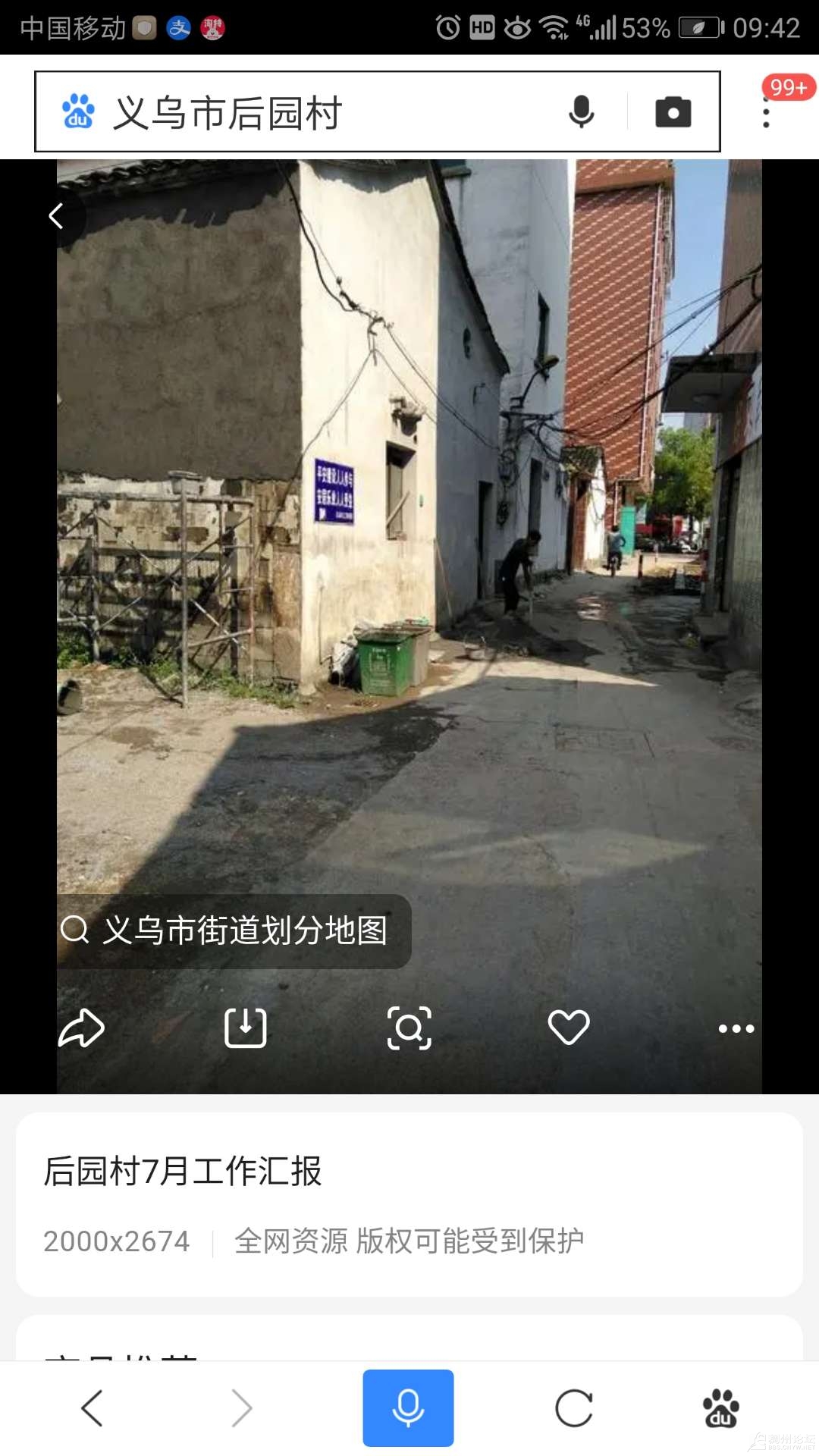Navigate forward in the browser toolbar
The width and height of the screenshot is (819, 1456).
tap(241, 1408)
